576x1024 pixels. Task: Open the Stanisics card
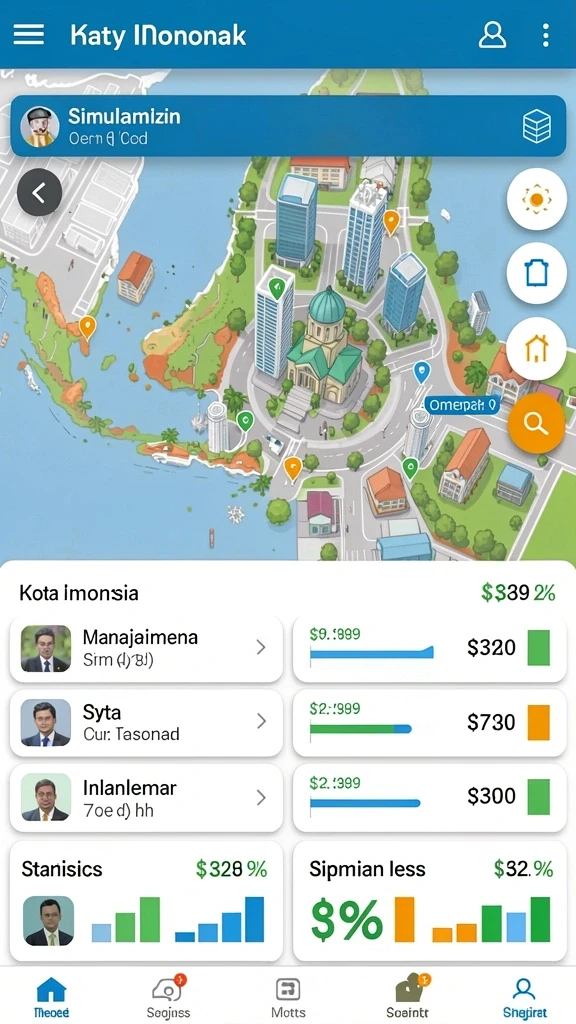coord(146,901)
